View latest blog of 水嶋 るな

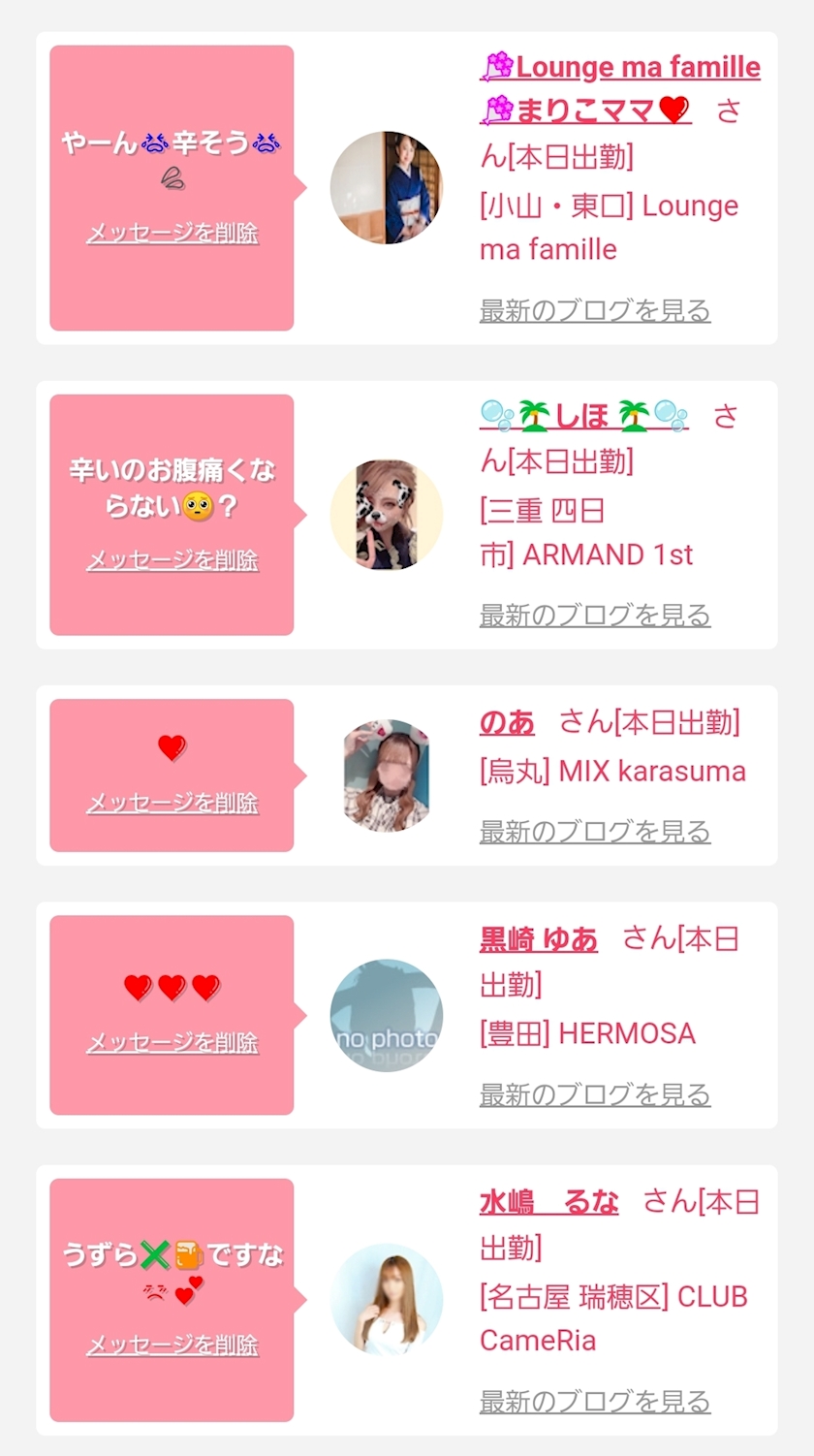pyautogui.click(x=595, y=1402)
